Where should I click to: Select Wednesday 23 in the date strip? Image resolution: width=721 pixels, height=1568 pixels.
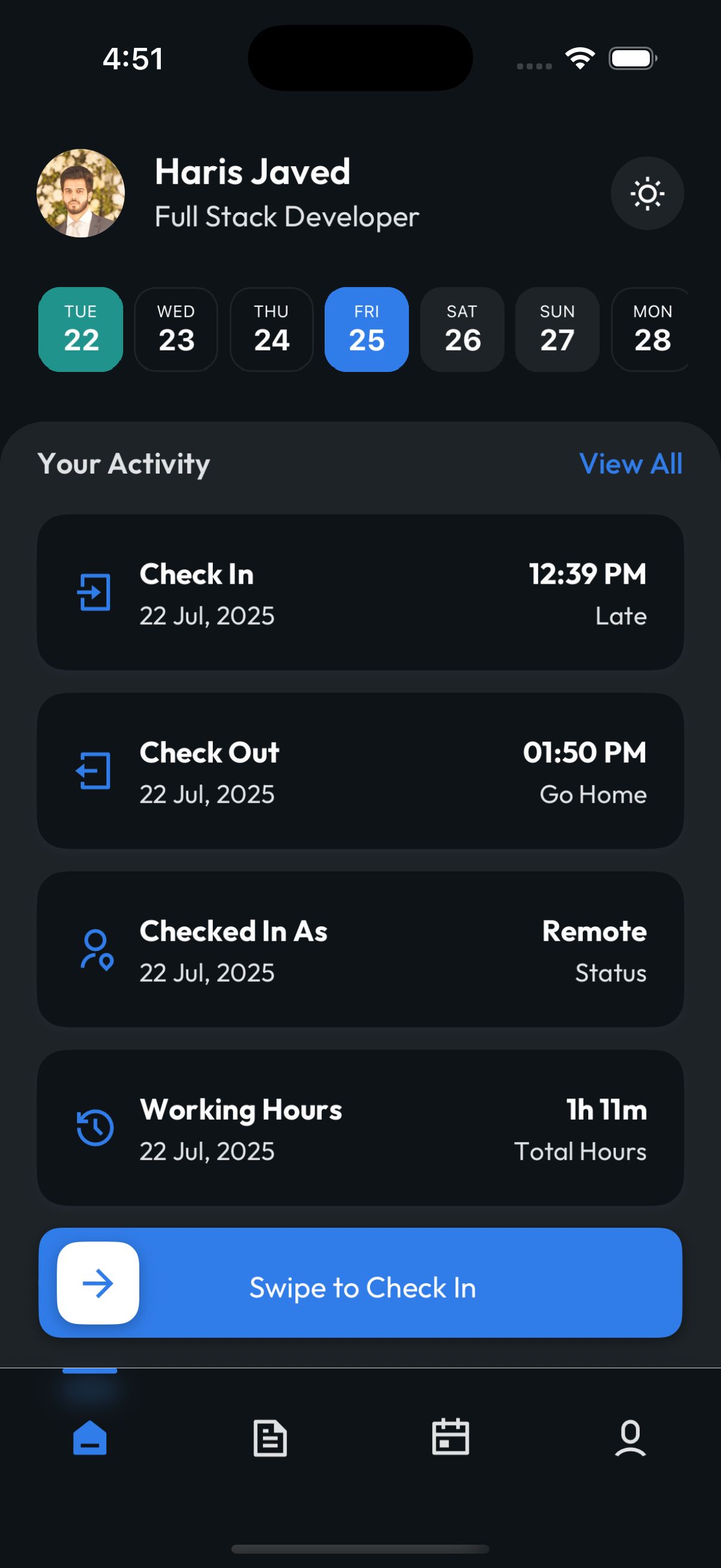176,330
